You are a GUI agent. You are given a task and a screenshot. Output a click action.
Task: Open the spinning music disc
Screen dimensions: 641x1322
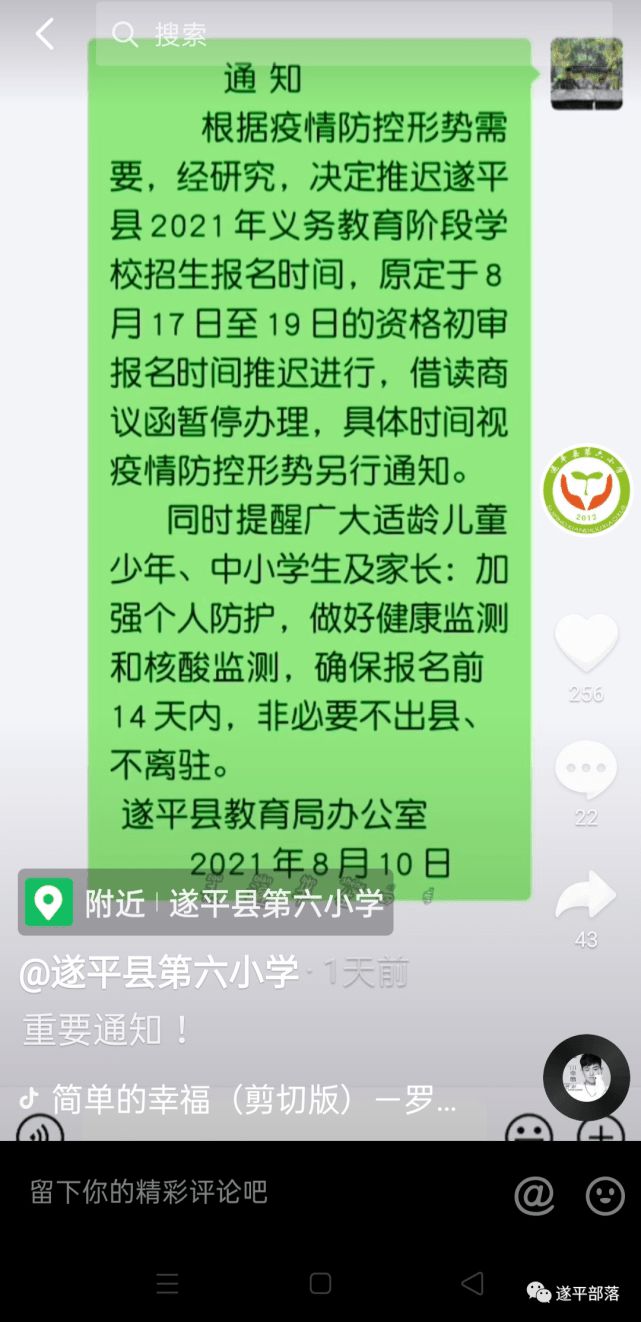coord(586,1077)
